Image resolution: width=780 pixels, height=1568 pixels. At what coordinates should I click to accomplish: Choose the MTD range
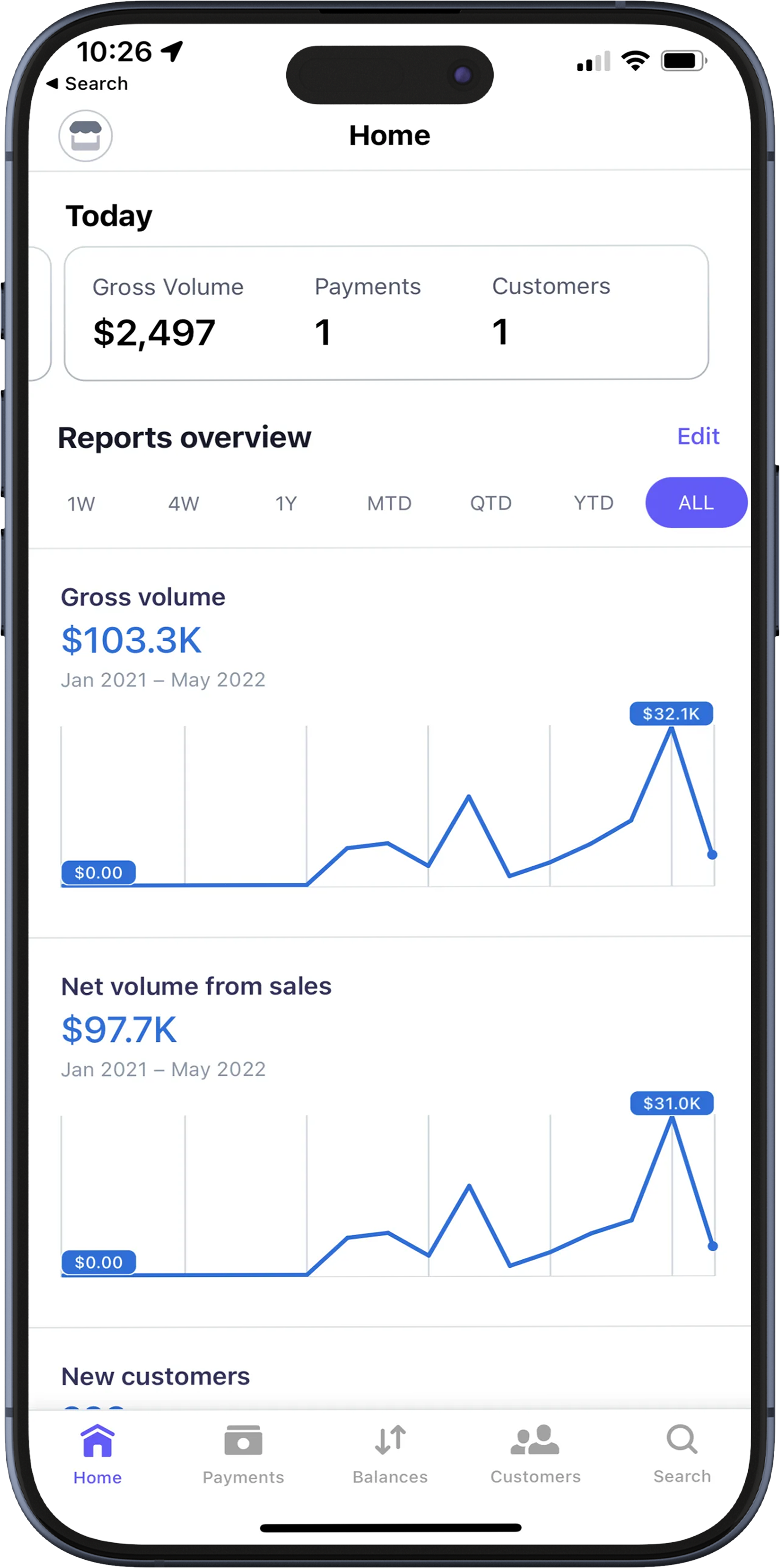pyautogui.click(x=389, y=503)
